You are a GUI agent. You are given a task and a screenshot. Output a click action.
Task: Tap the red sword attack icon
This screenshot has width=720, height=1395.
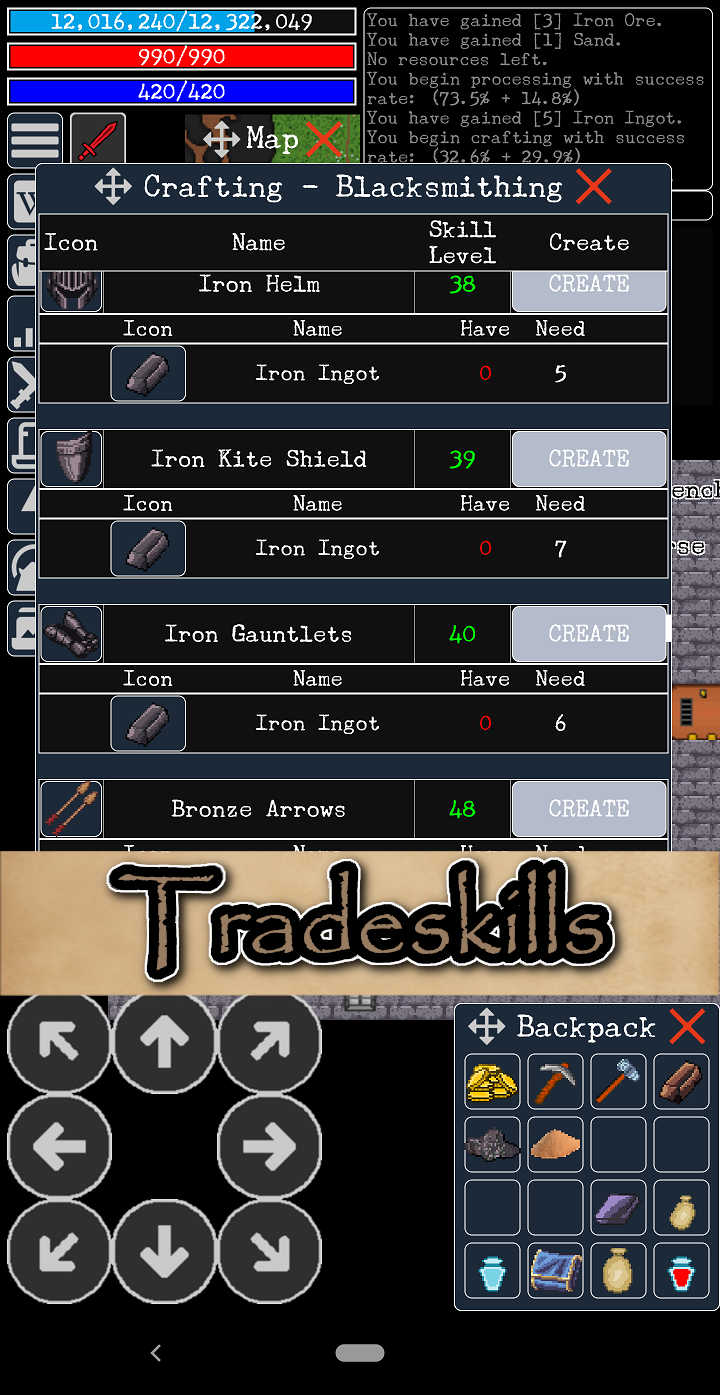[x=98, y=141]
